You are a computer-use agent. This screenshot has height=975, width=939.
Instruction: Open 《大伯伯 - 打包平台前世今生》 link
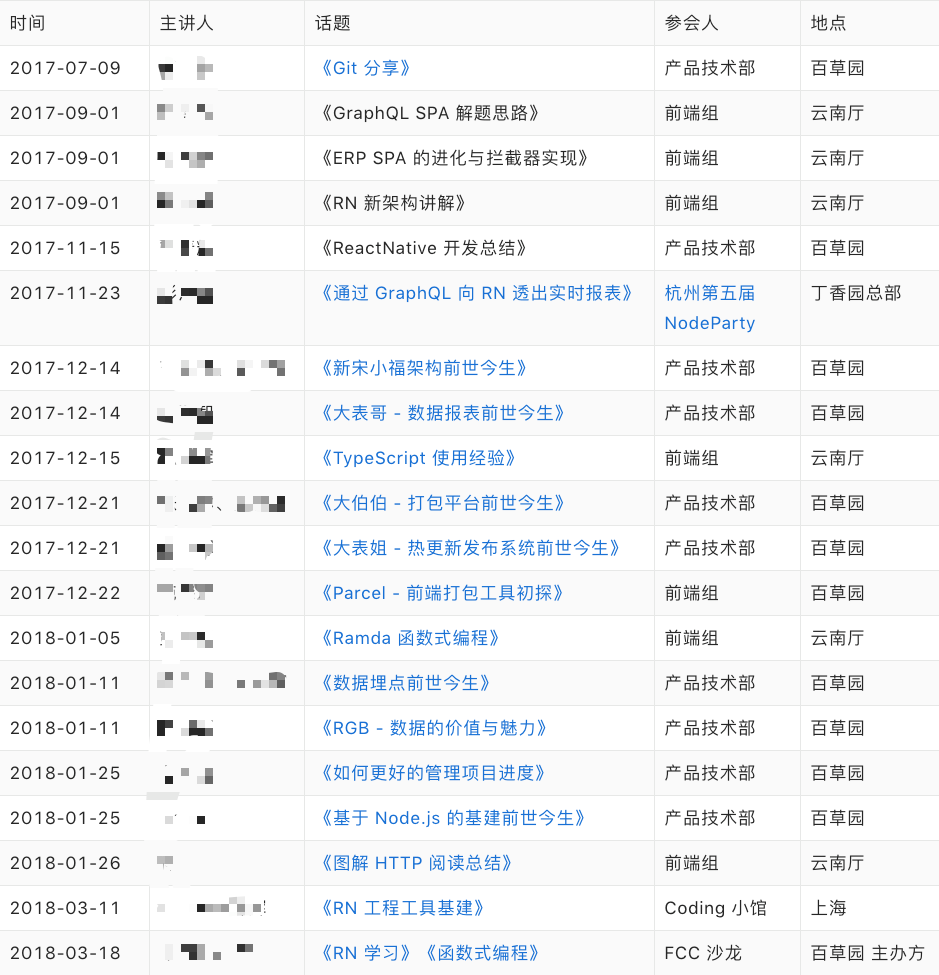click(443, 503)
